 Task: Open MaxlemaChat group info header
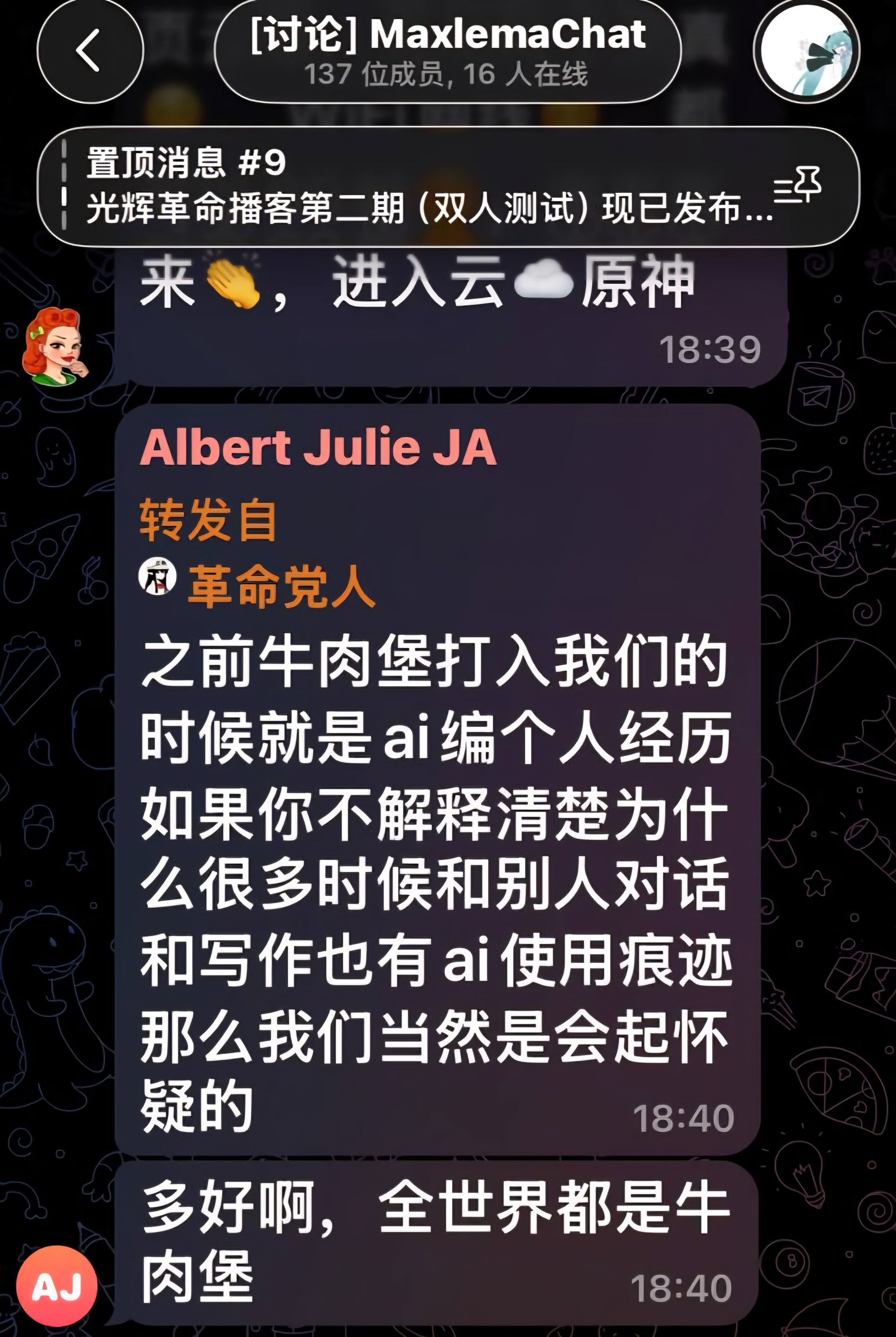pyautogui.click(x=448, y=51)
